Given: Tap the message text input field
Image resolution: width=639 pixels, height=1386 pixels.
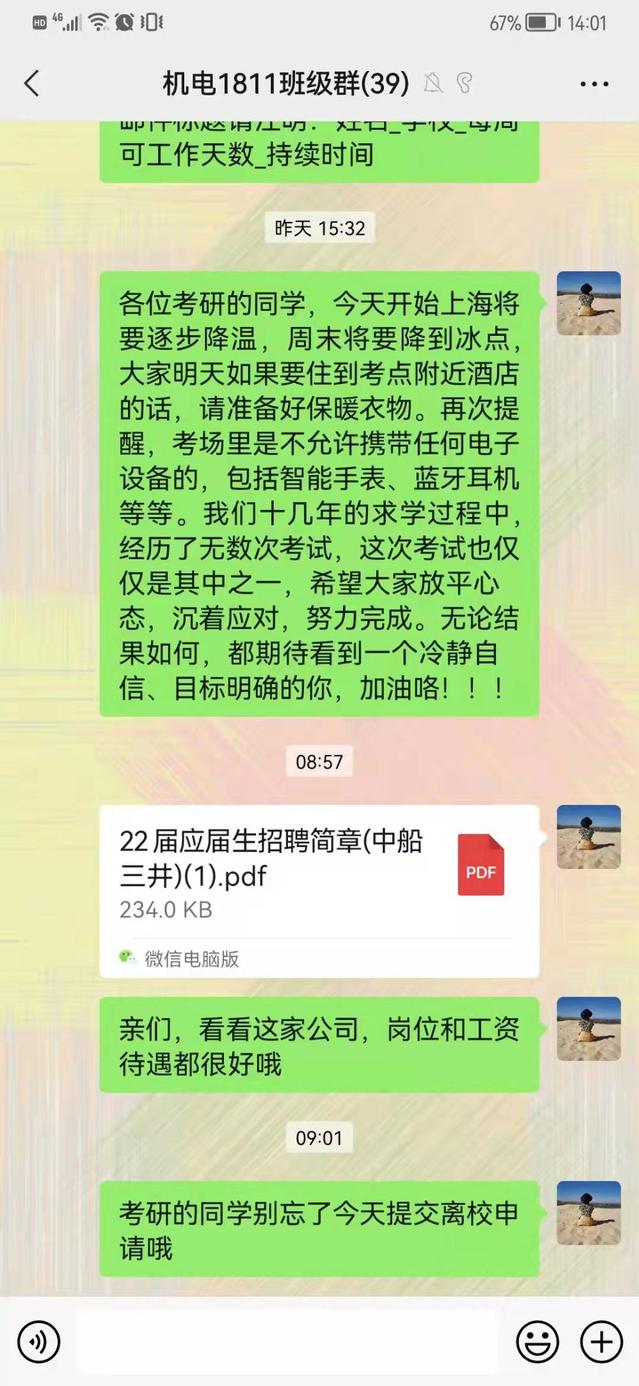Looking at the screenshot, I should [286, 1341].
